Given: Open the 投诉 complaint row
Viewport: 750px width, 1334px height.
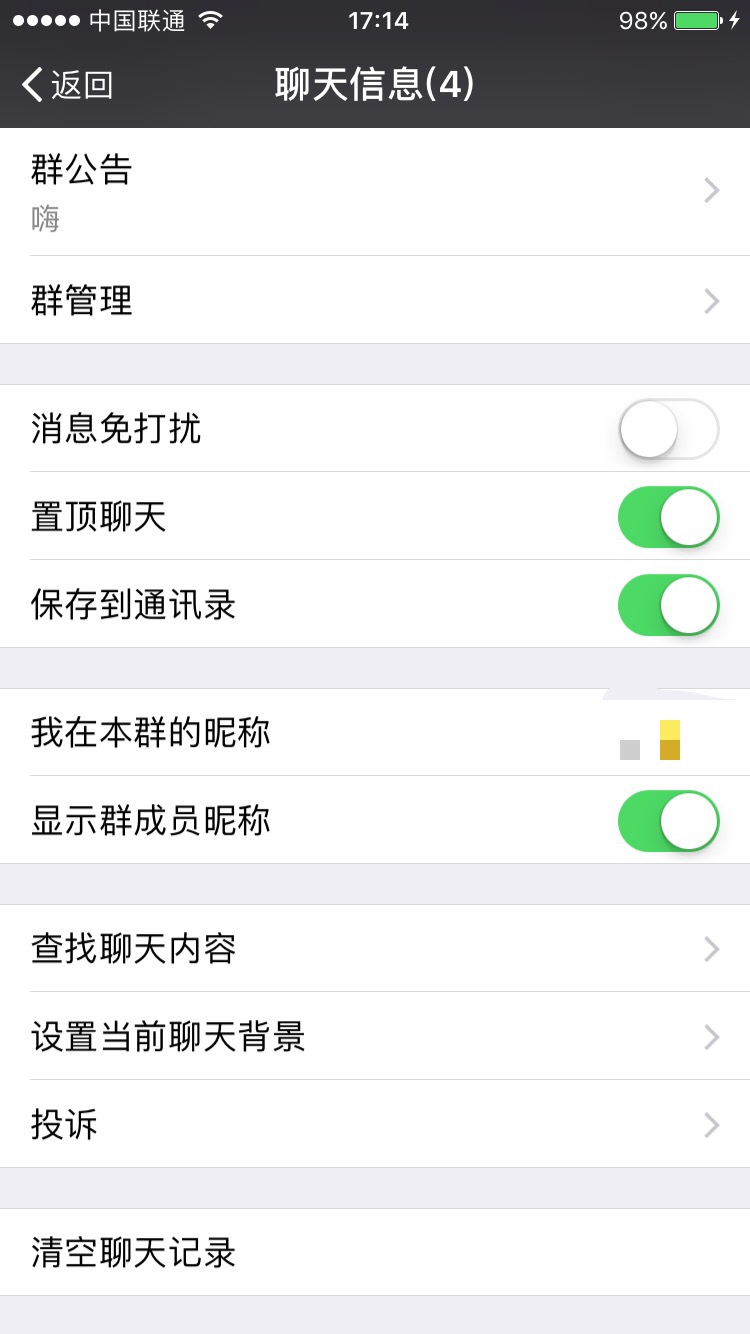Looking at the screenshot, I should 375,1124.
